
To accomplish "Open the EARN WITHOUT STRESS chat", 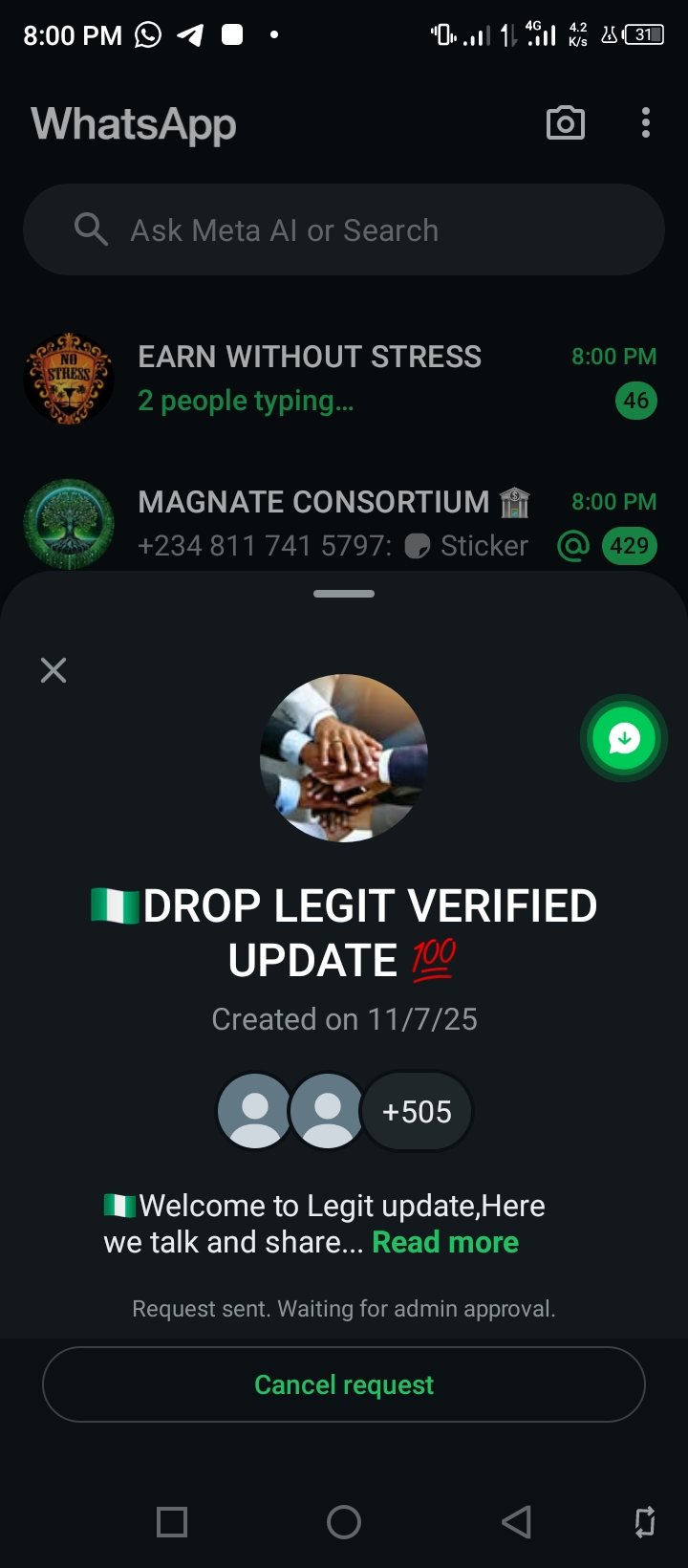I will pos(344,379).
